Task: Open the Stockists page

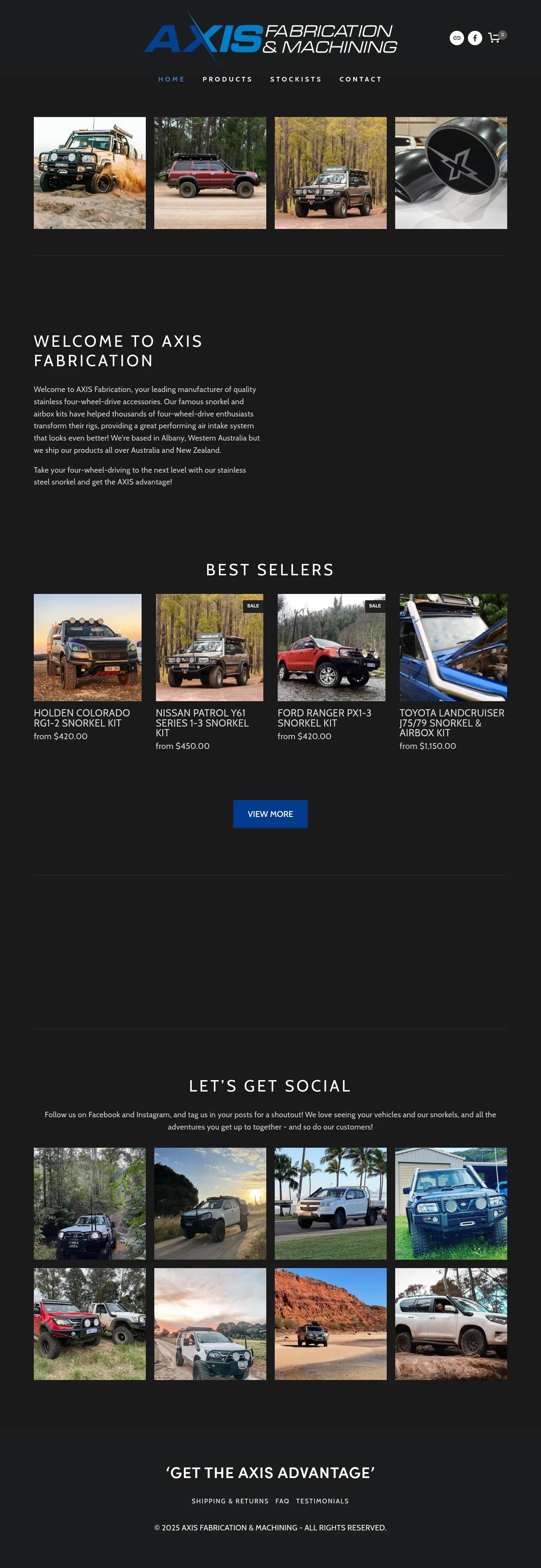Action: 295,79
